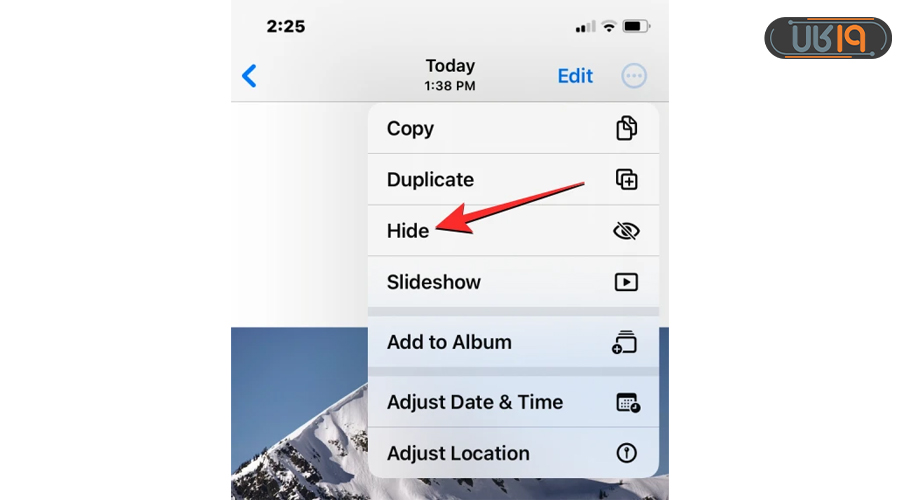Select Copy from the menu
The width and height of the screenshot is (900, 500).
[512, 128]
